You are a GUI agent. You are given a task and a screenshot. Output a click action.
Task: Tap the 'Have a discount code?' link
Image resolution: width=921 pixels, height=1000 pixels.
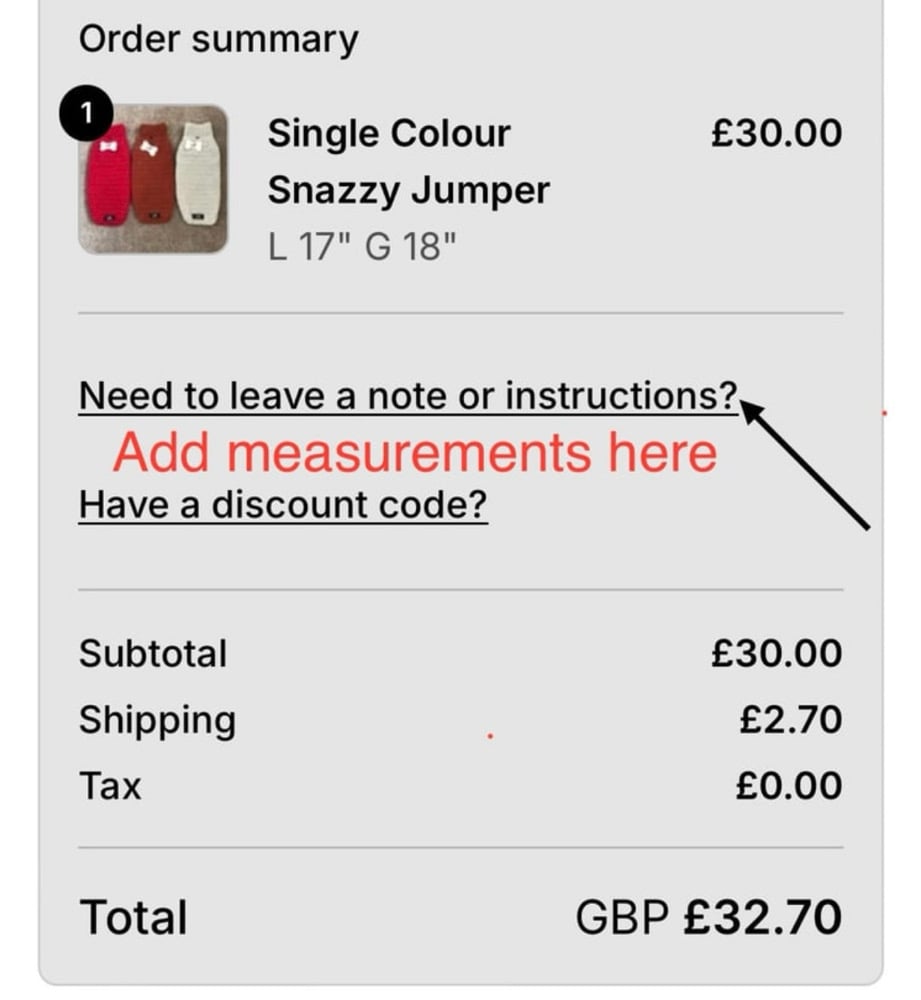283,505
